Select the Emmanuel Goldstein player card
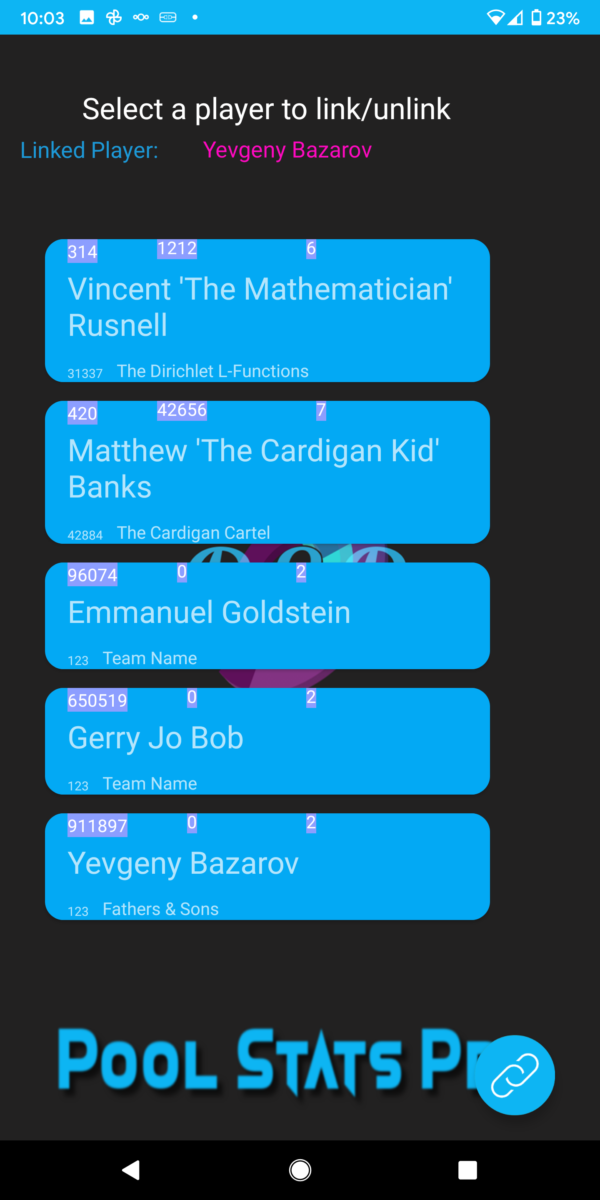 (267, 615)
